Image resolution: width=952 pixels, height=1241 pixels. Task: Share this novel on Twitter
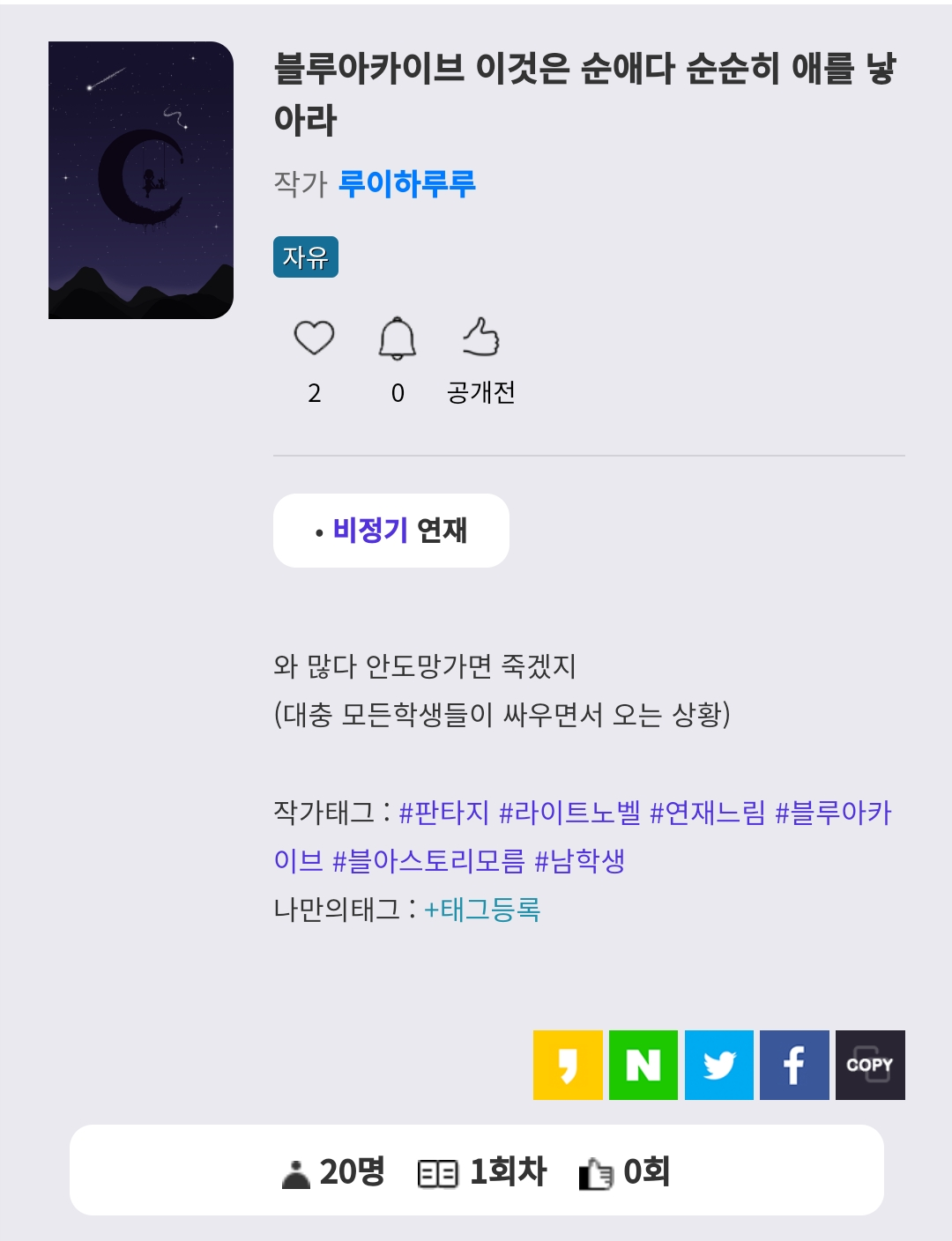click(719, 1065)
